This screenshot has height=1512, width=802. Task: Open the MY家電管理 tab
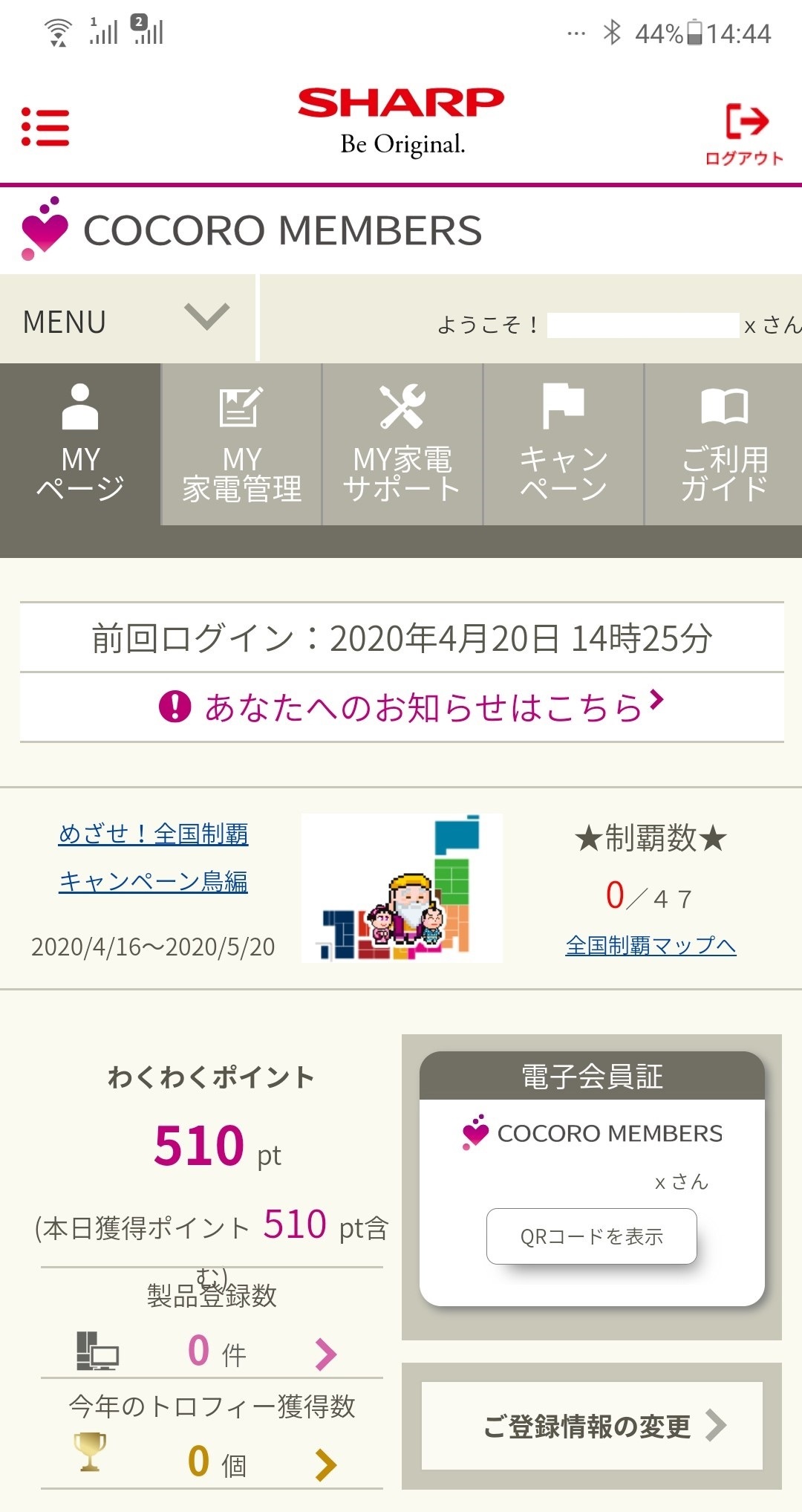pyautogui.click(x=241, y=444)
